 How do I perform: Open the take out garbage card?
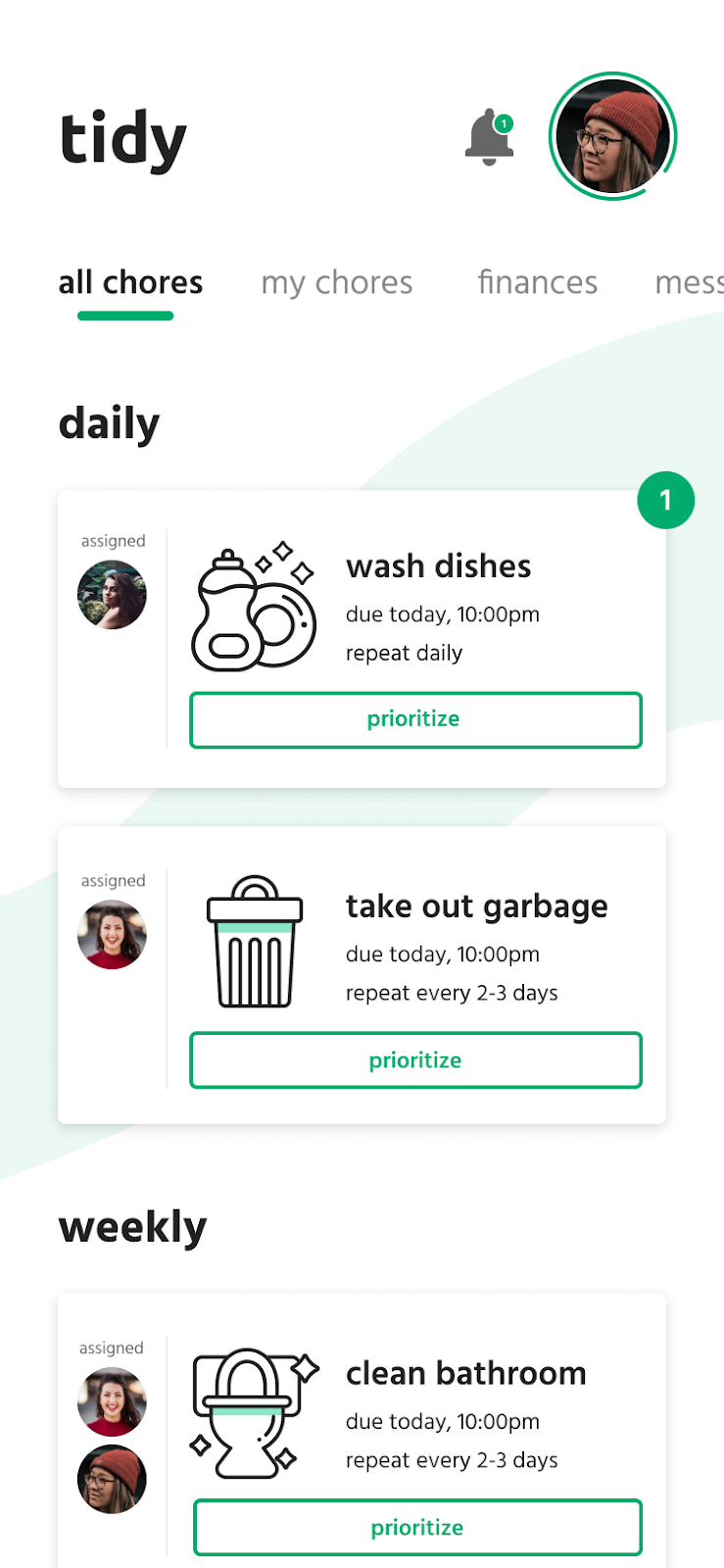(476, 906)
